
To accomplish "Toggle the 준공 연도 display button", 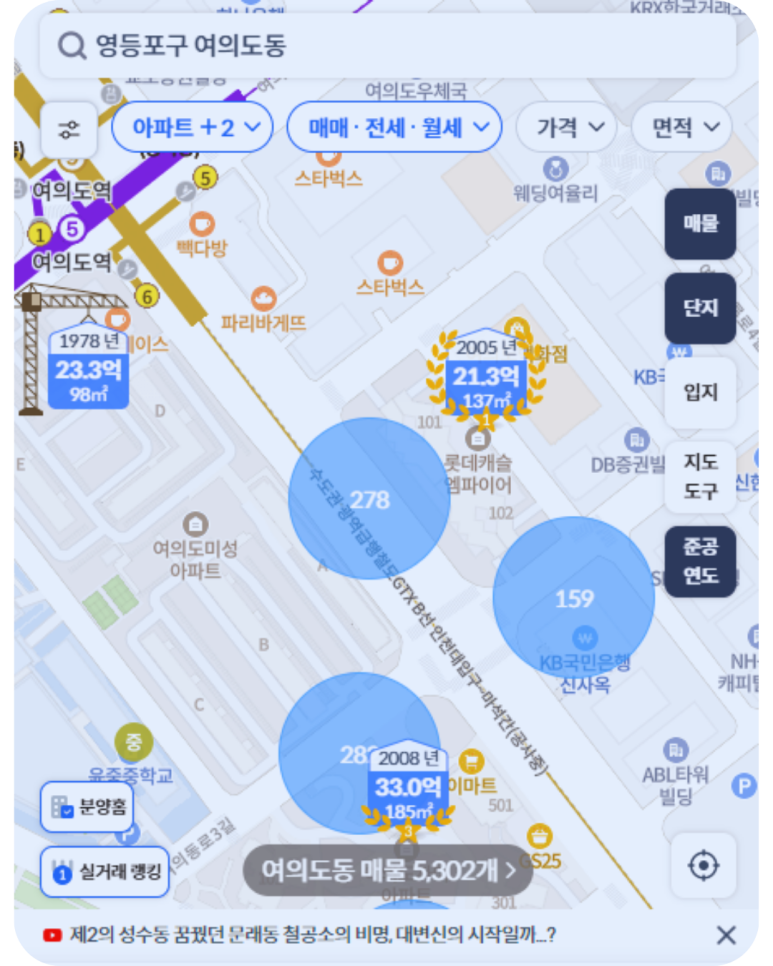I will (x=700, y=561).
